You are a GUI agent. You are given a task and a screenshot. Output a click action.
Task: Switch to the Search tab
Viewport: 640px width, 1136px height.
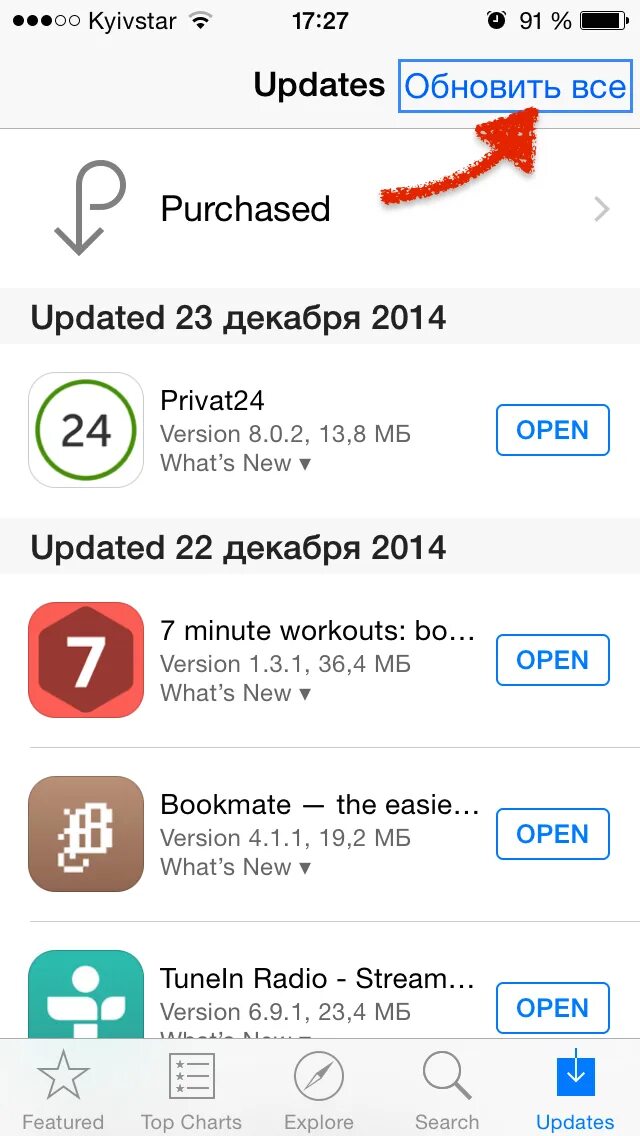[447, 1092]
